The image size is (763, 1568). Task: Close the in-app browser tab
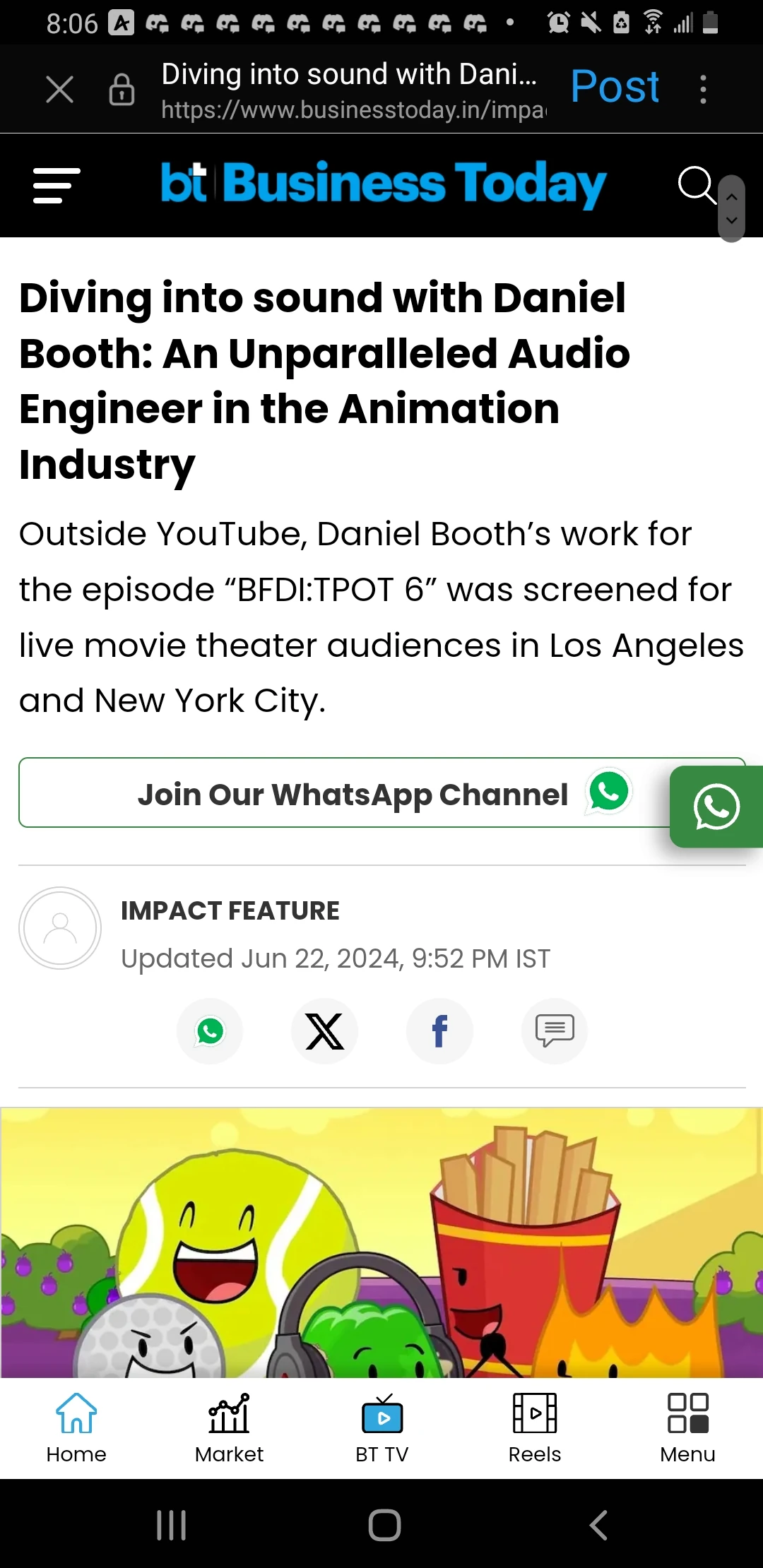tap(59, 90)
